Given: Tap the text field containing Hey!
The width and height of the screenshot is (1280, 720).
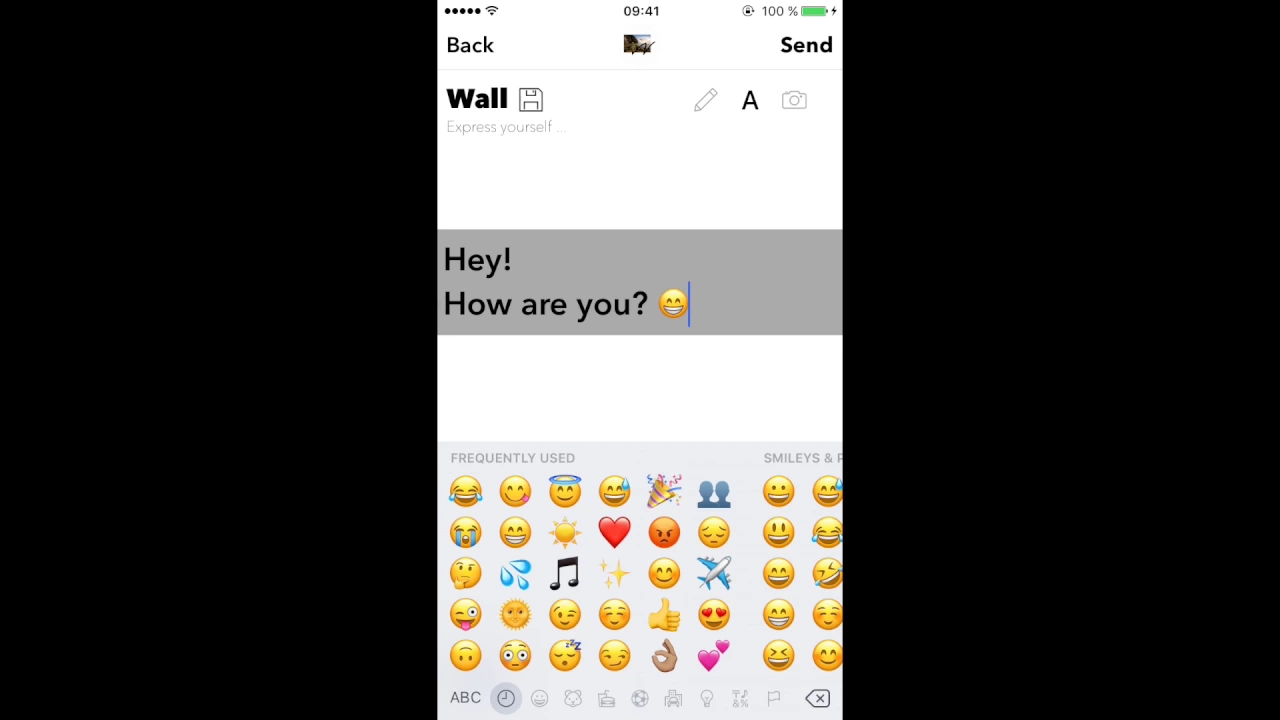Looking at the screenshot, I should [640, 282].
